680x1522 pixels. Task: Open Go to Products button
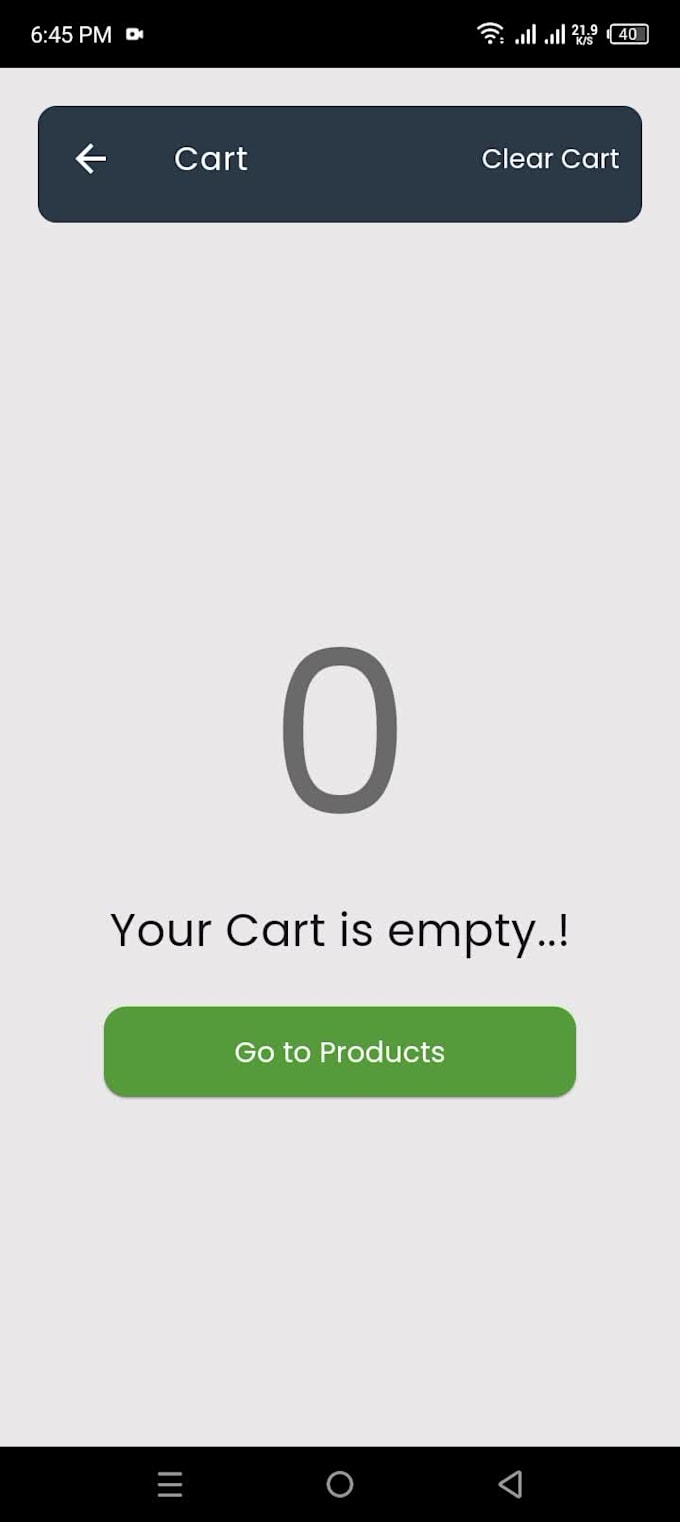tap(340, 1051)
